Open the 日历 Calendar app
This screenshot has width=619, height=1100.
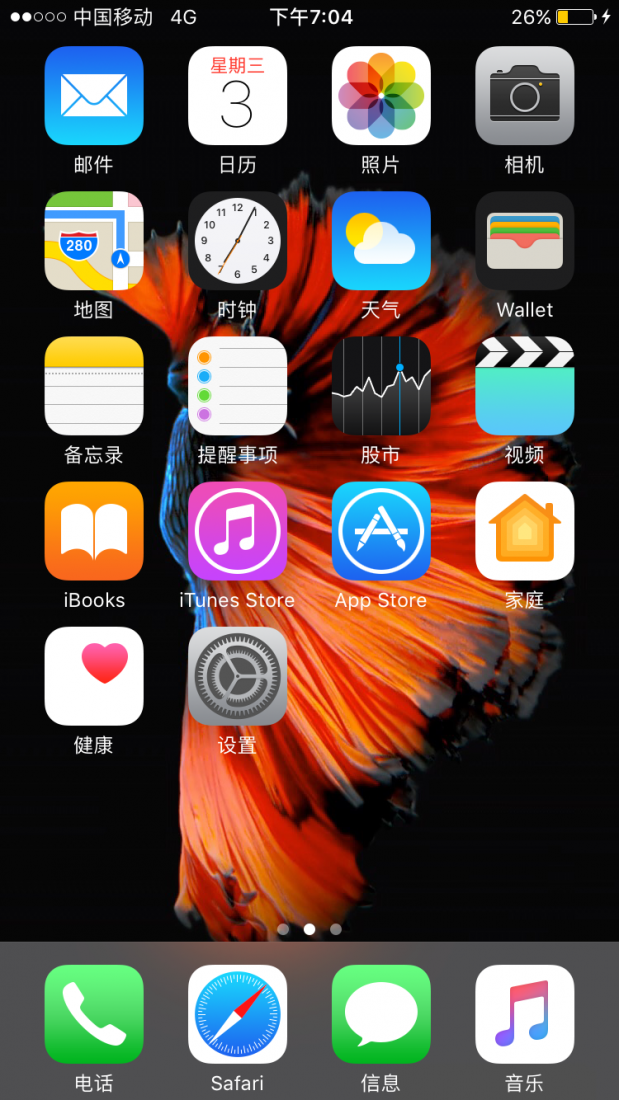(237, 96)
